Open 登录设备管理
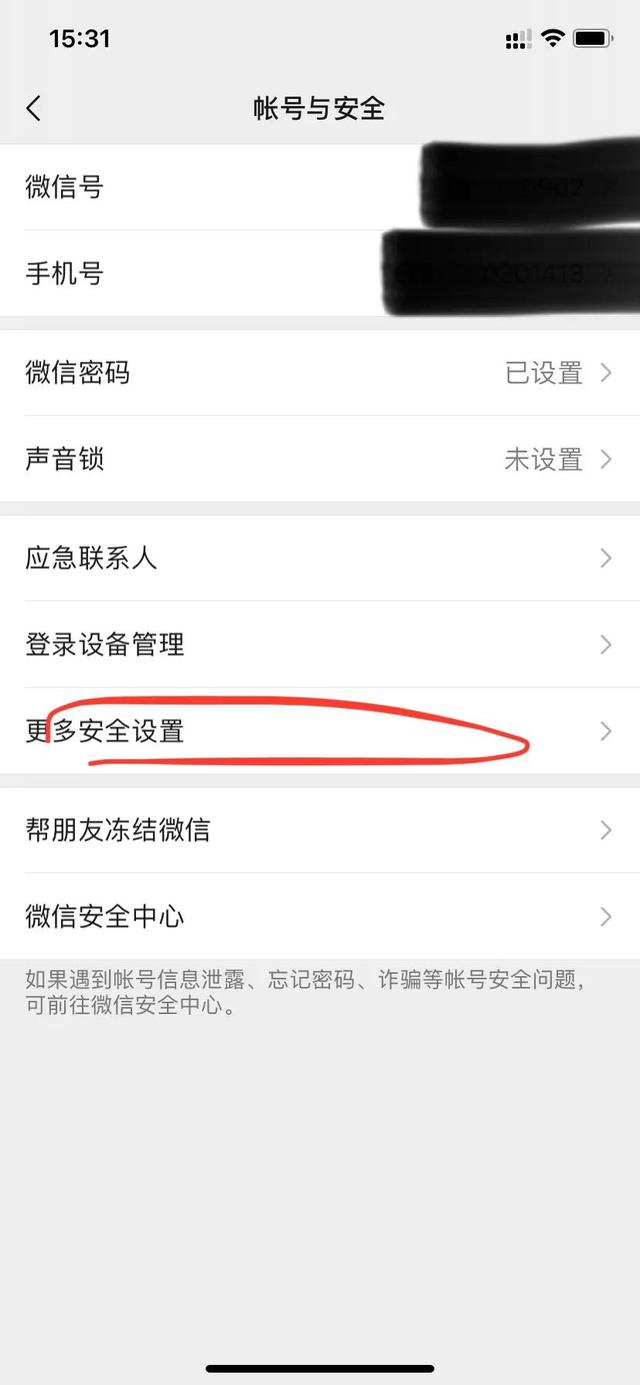Viewport: 640px width, 1385px height. click(x=320, y=645)
